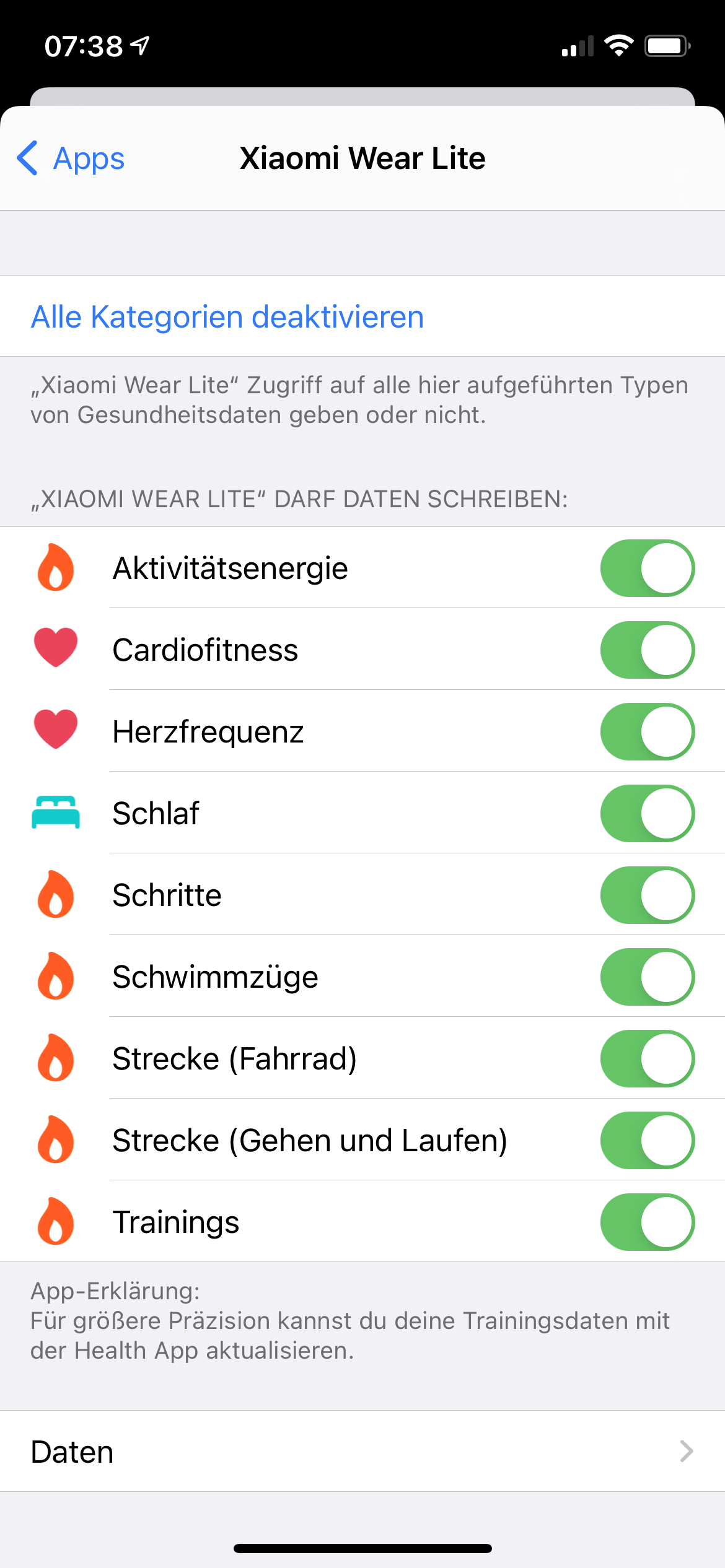
Task: Go back to Apps
Action: coord(71,159)
